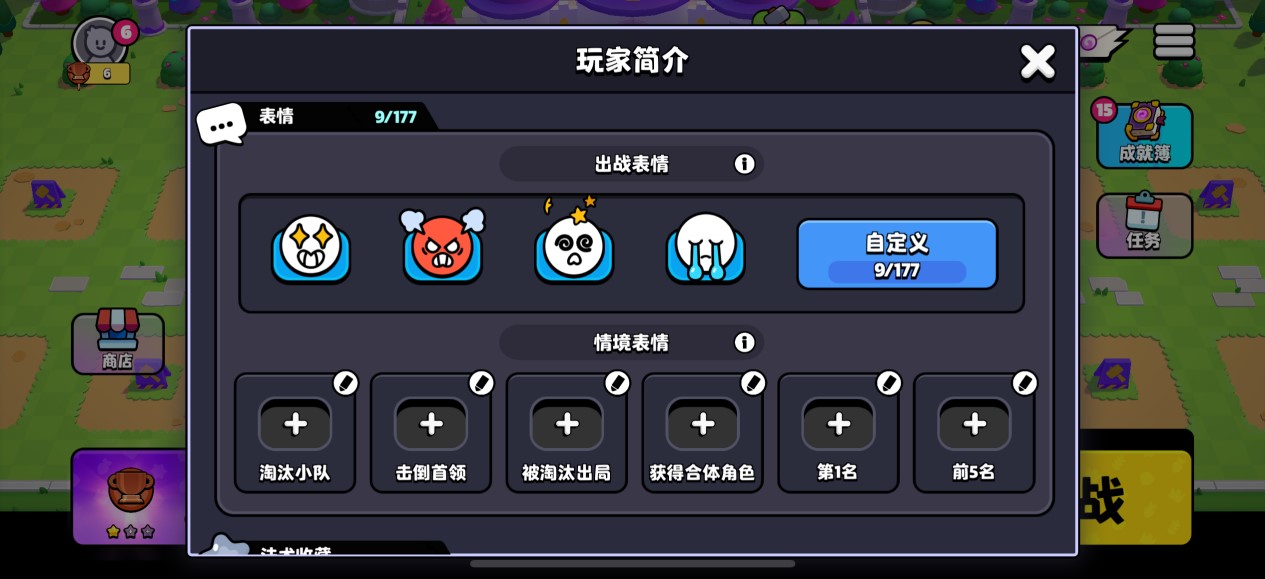Edit the 第1名 emote via pencil icon
The height and width of the screenshot is (579, 1265).
(x=888, y=383)
